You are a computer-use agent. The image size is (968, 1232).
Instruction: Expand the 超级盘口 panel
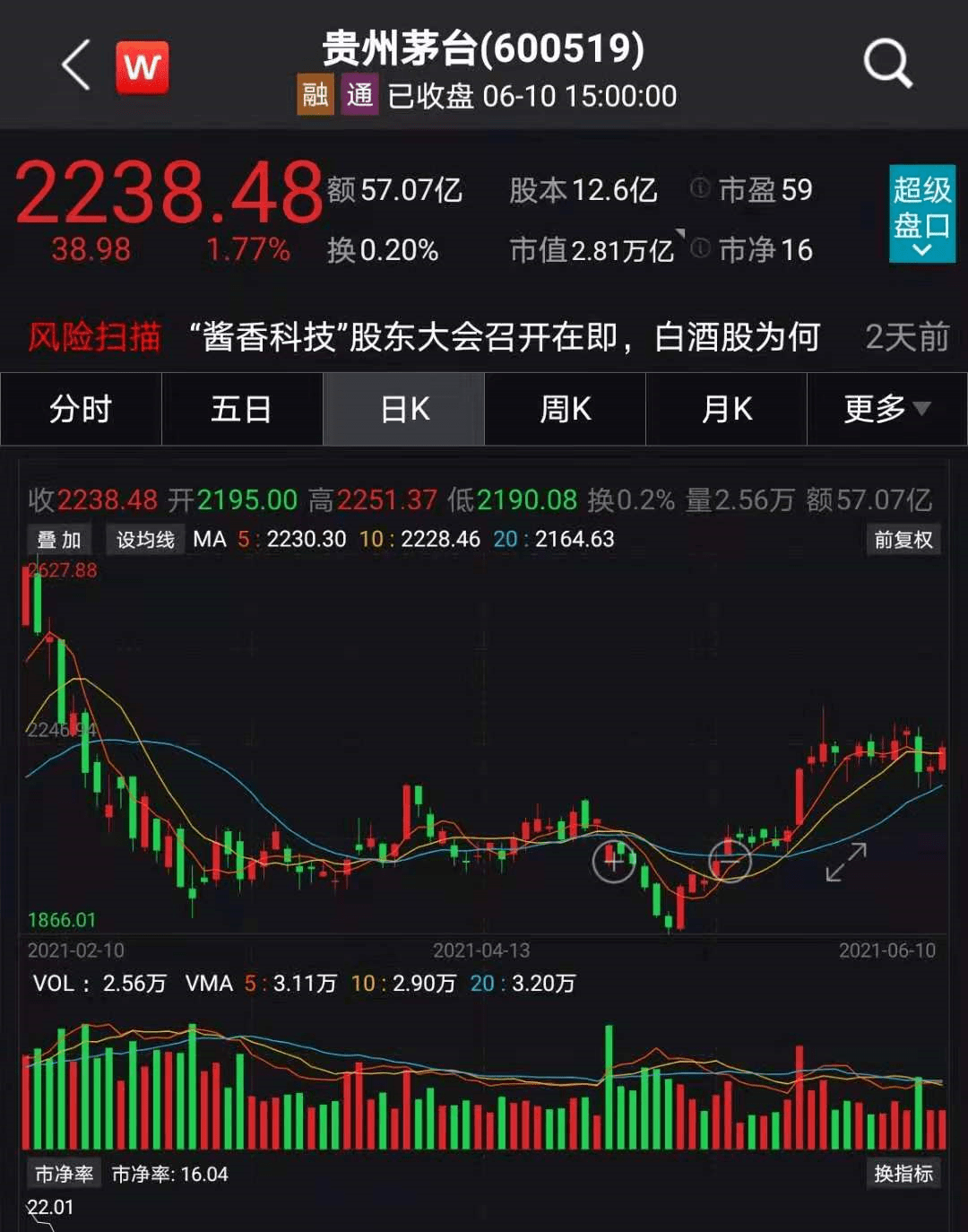pyautogui.click(x=921, y=213)
